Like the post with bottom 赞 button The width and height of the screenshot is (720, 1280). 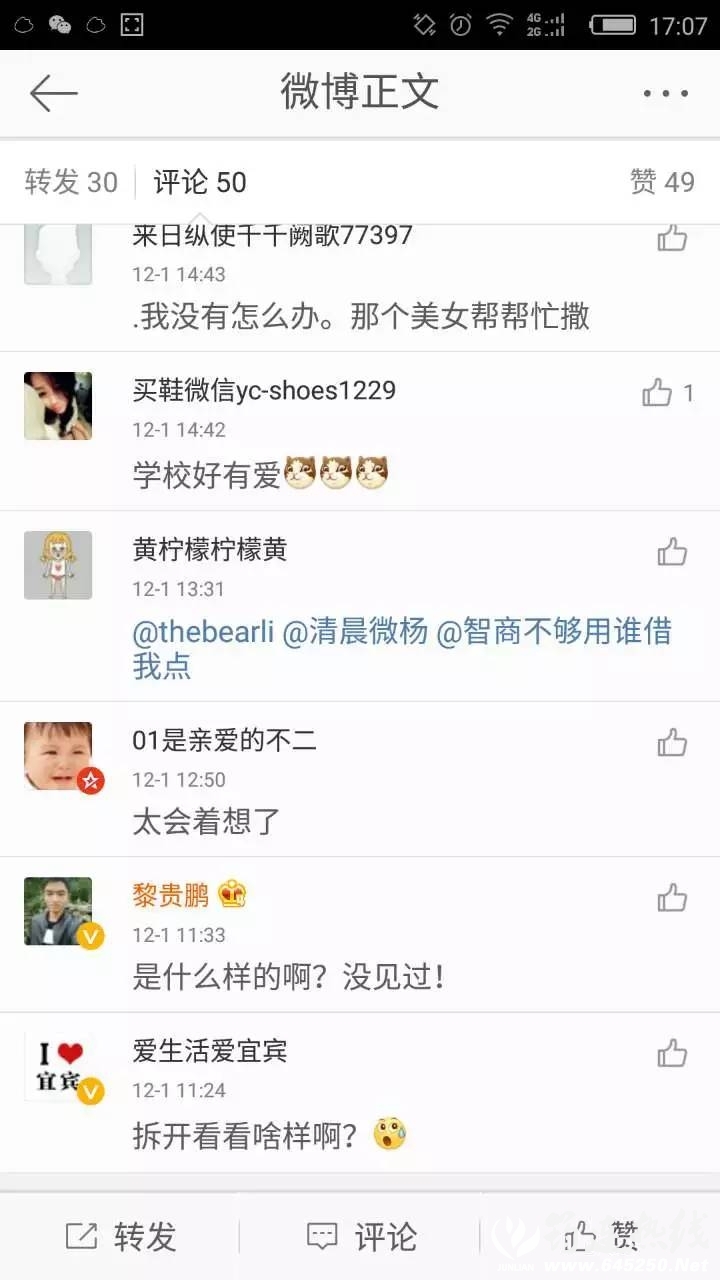pos(600,1237)
